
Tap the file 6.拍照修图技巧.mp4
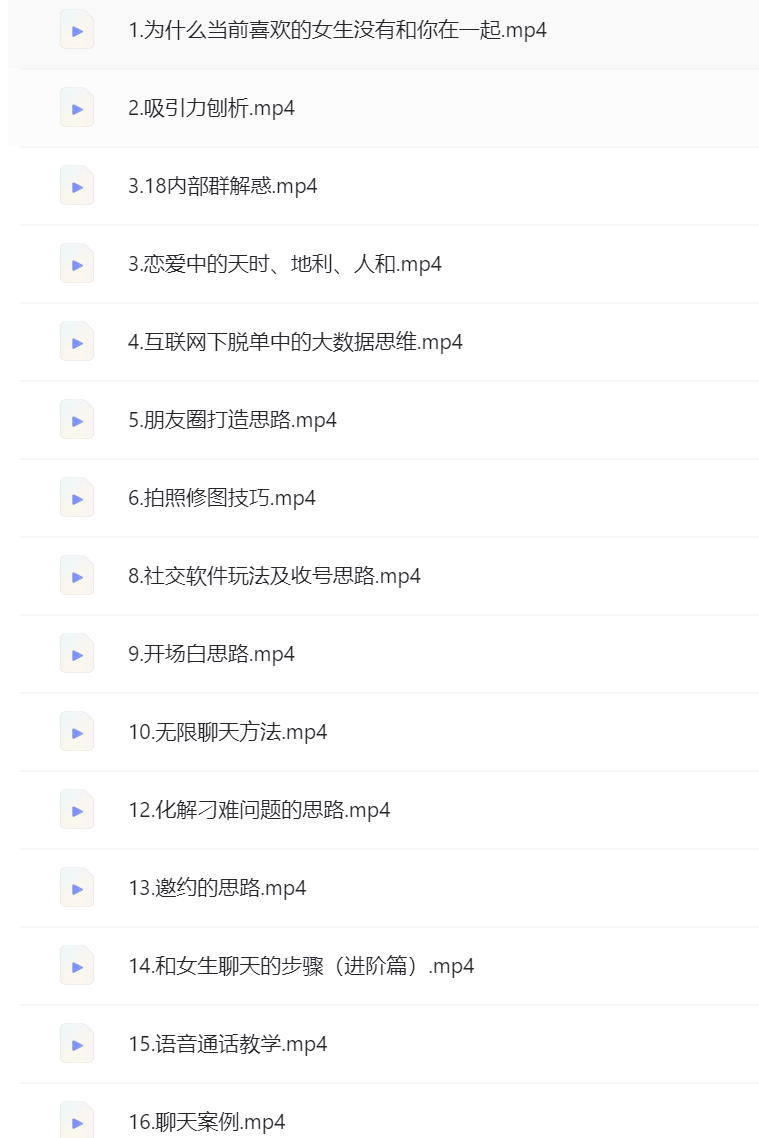[x=221, y=498]
